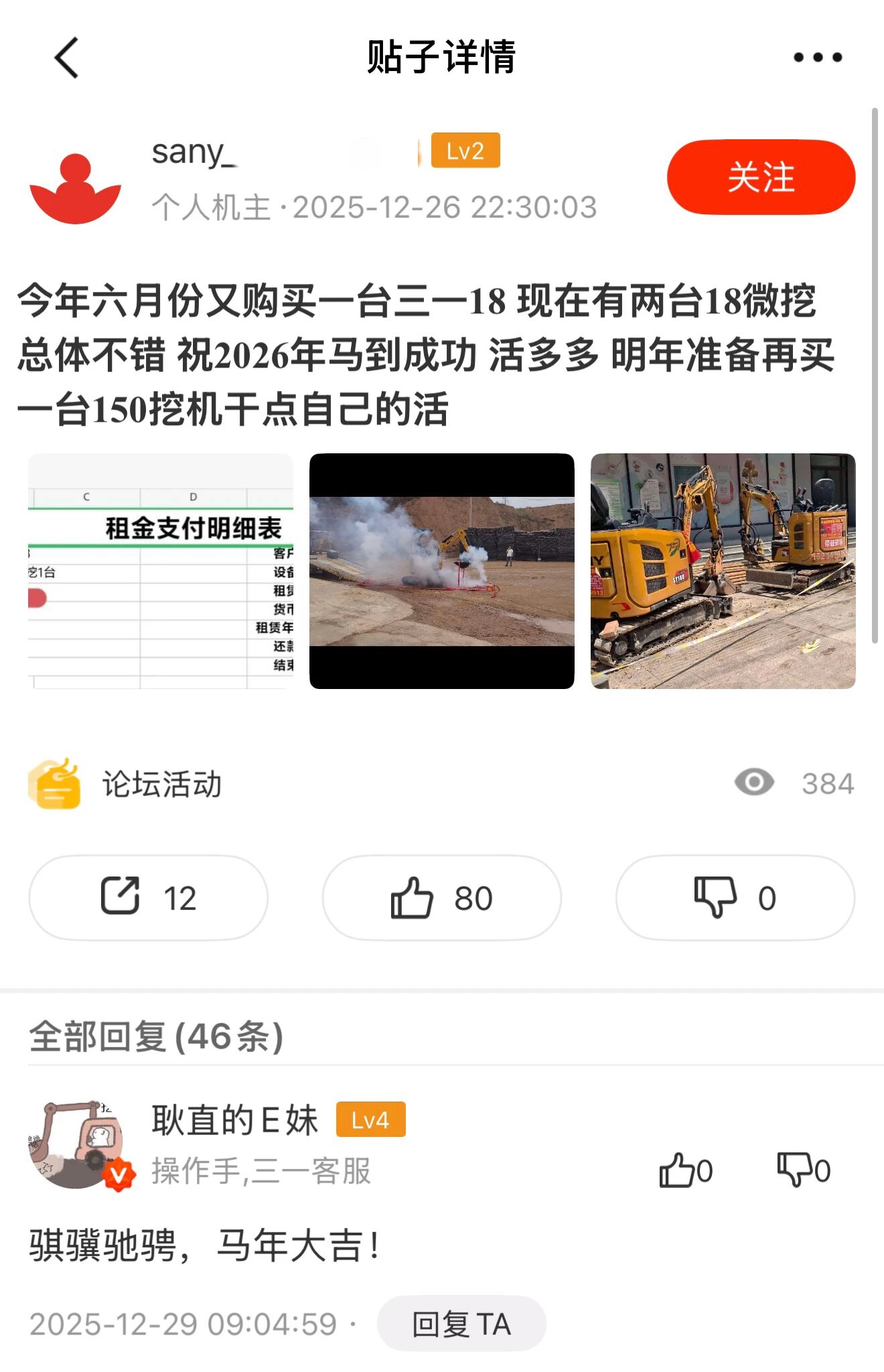This screenshot has height=1372, width=884.
Task: Go back from the post details page
Action: click(66, 58)
